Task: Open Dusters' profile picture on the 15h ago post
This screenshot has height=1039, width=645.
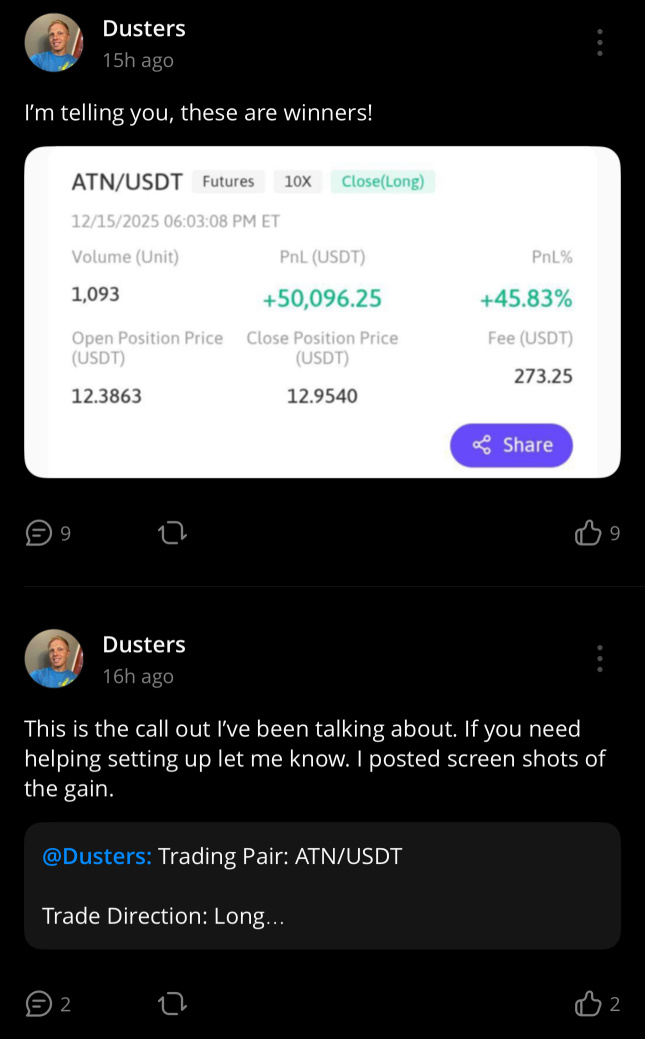Action: [54, 42]
